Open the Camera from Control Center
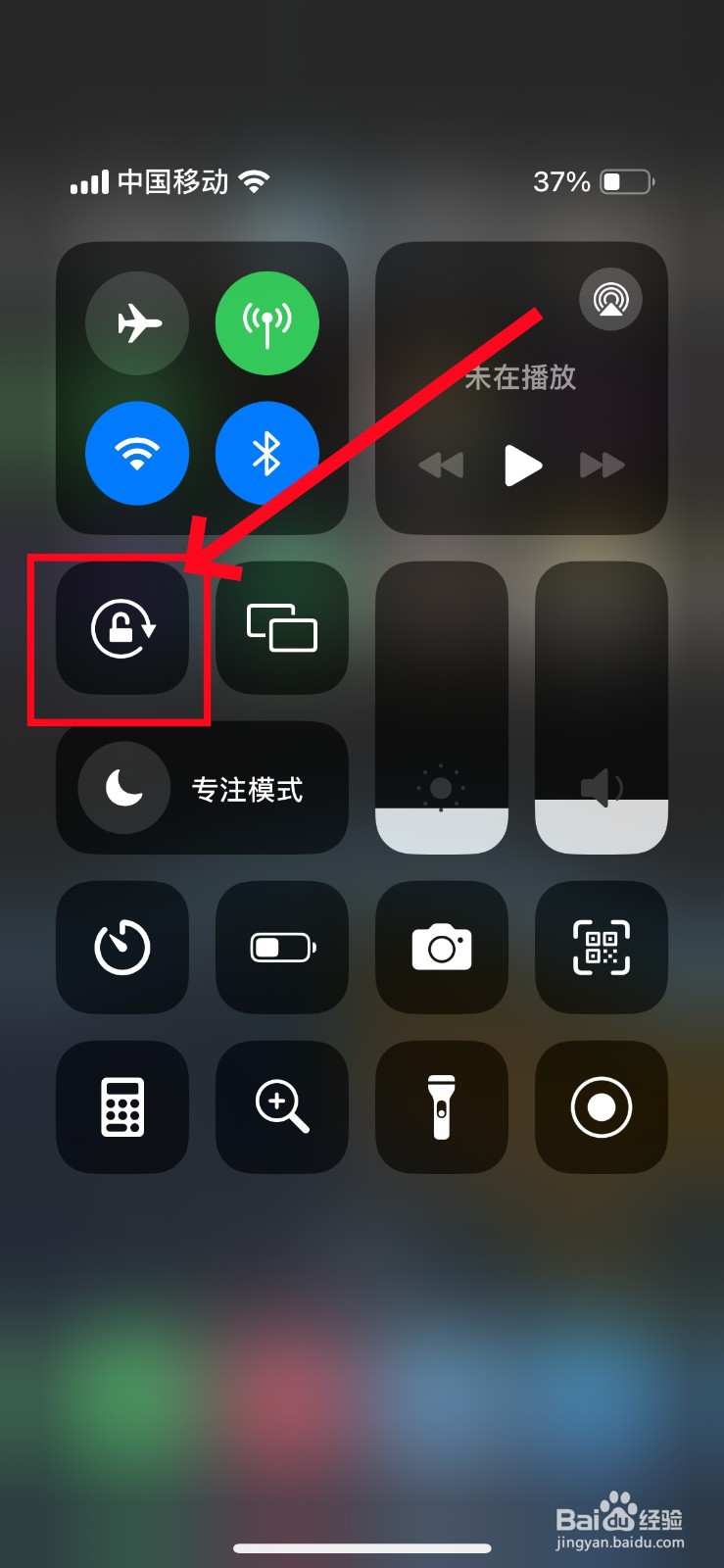 [x=441, y=948]
